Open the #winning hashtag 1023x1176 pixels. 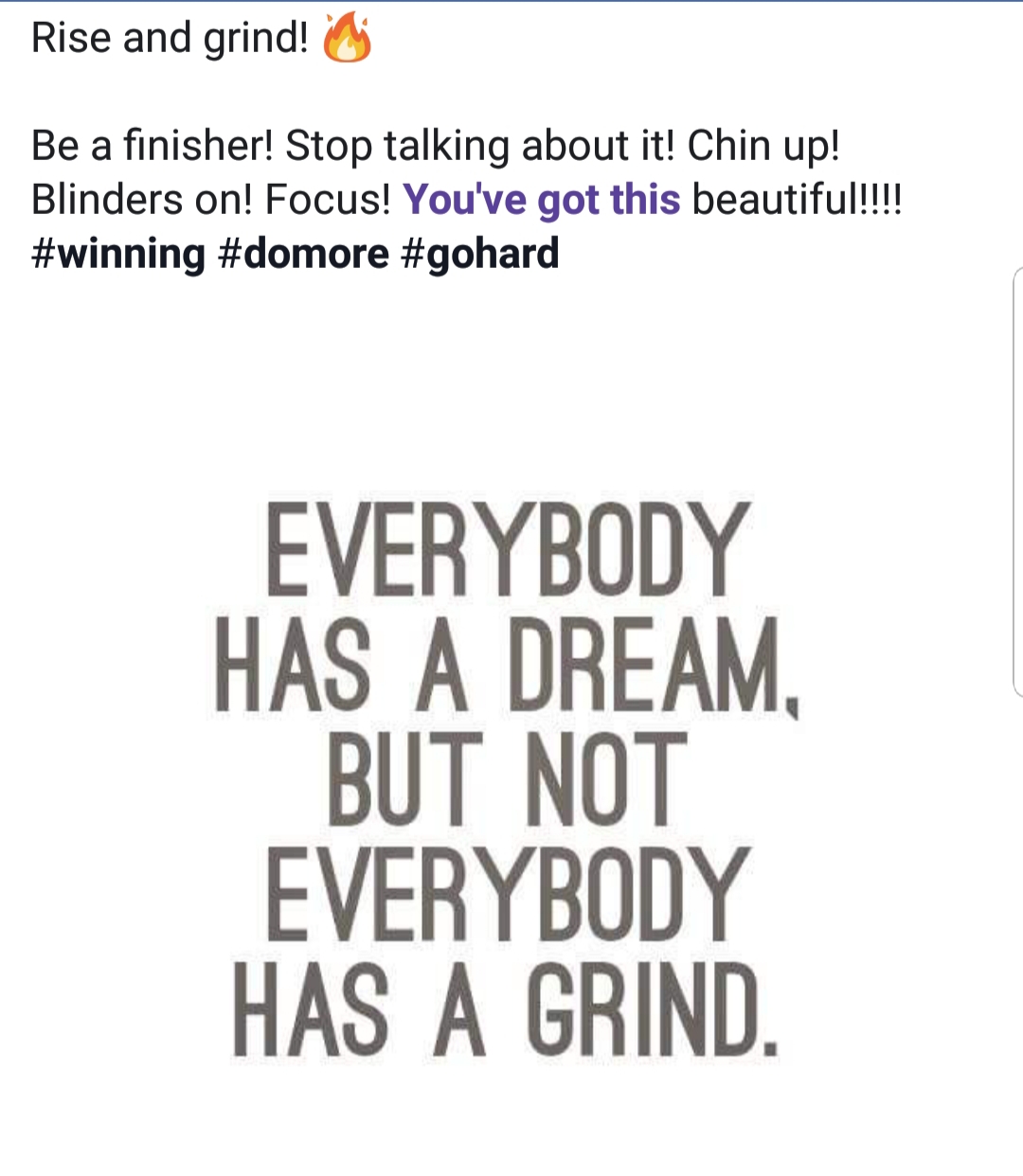coord(117,254)
